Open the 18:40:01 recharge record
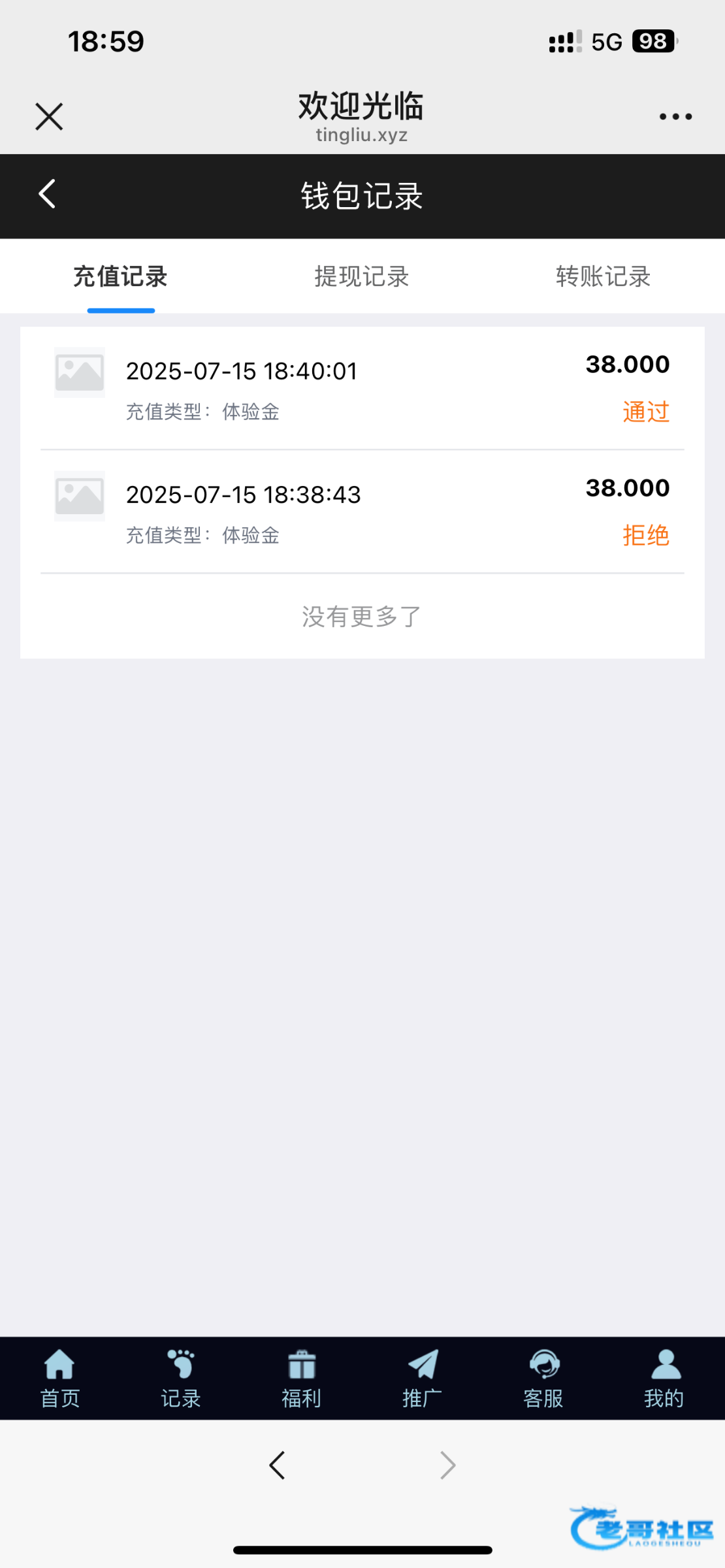 click(x=362, y=388)
